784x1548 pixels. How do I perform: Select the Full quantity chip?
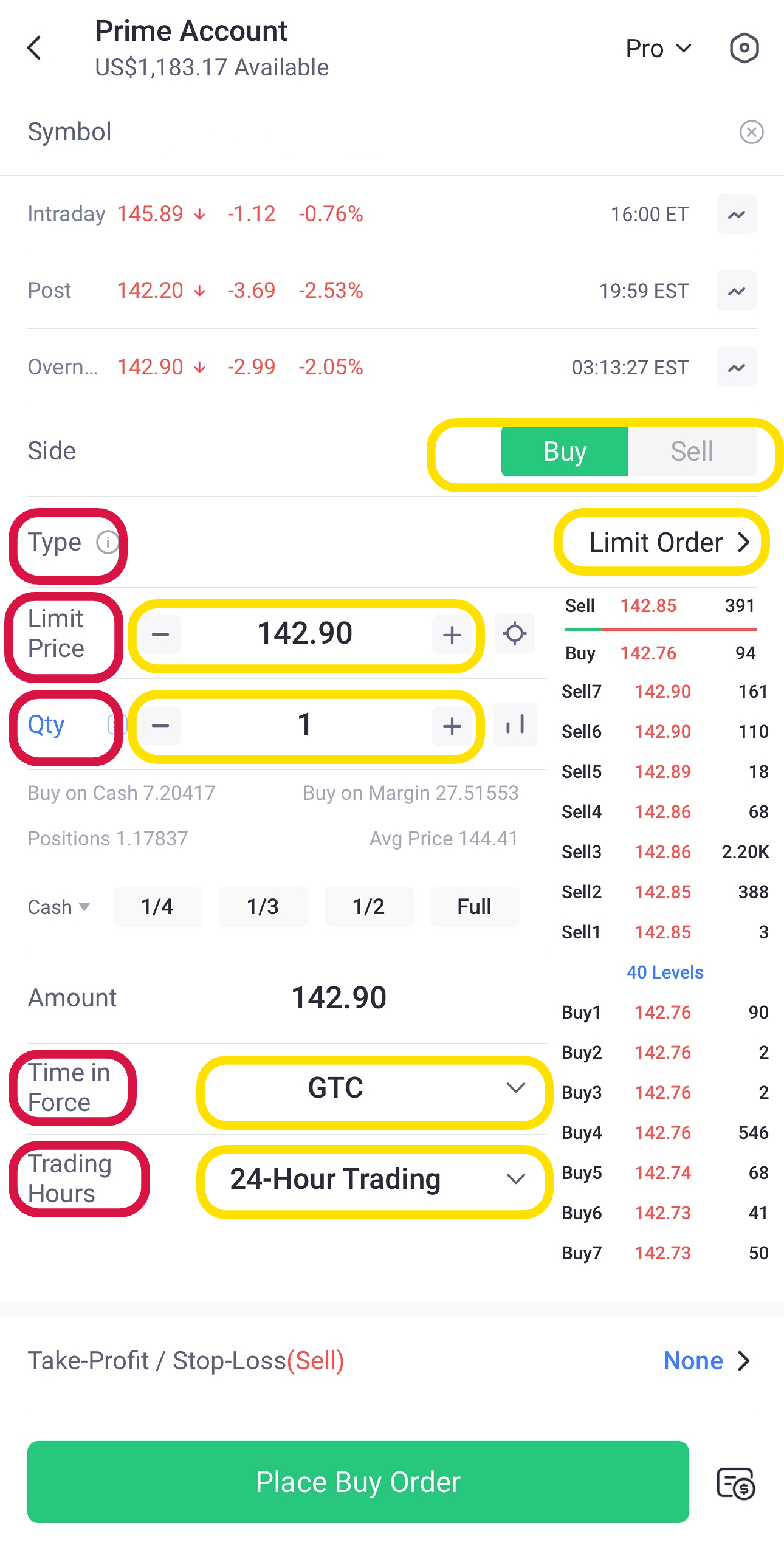coord(475,907)
